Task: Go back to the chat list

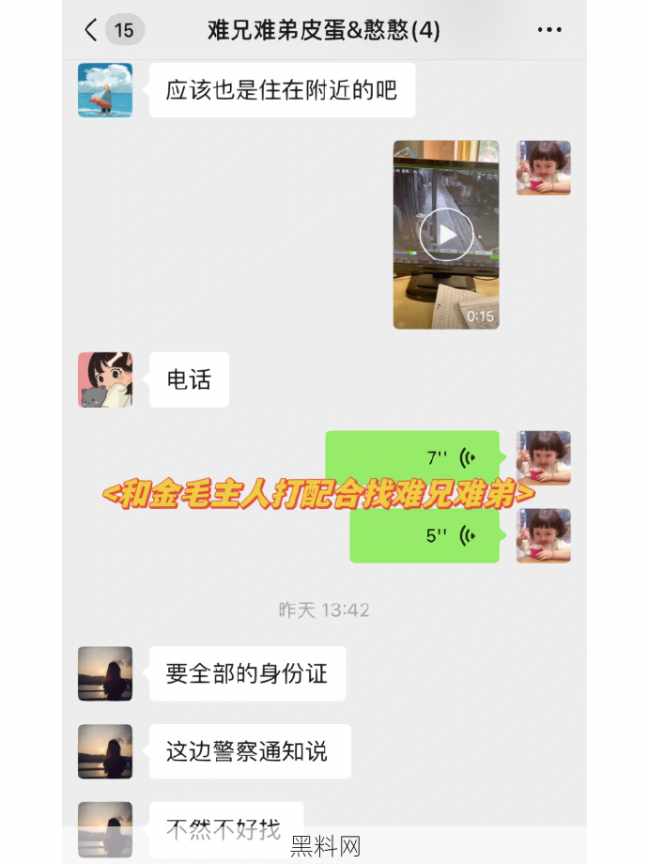Action: click(92, 30)
